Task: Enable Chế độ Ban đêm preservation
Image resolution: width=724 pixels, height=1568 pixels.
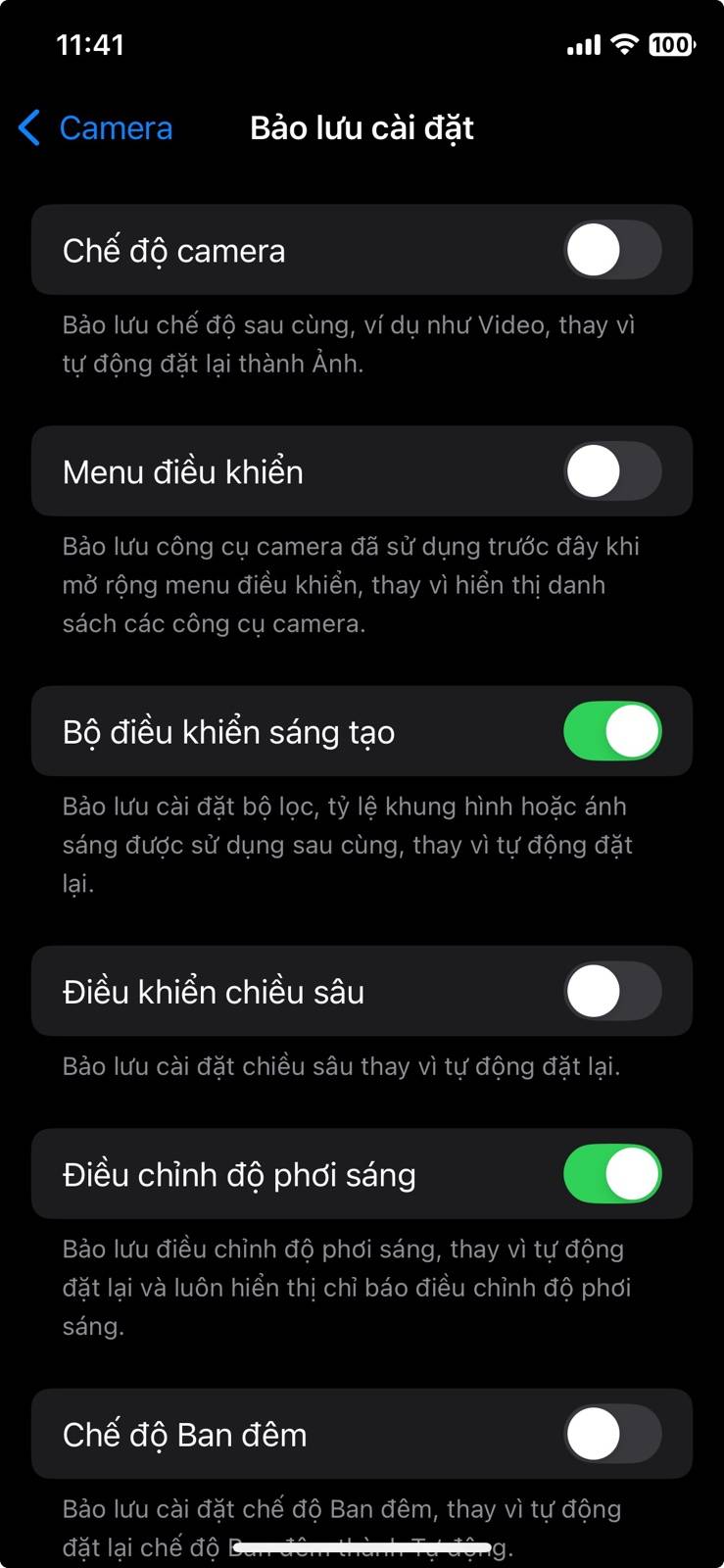Action: pyautogui.click(x=612, y=1435)
